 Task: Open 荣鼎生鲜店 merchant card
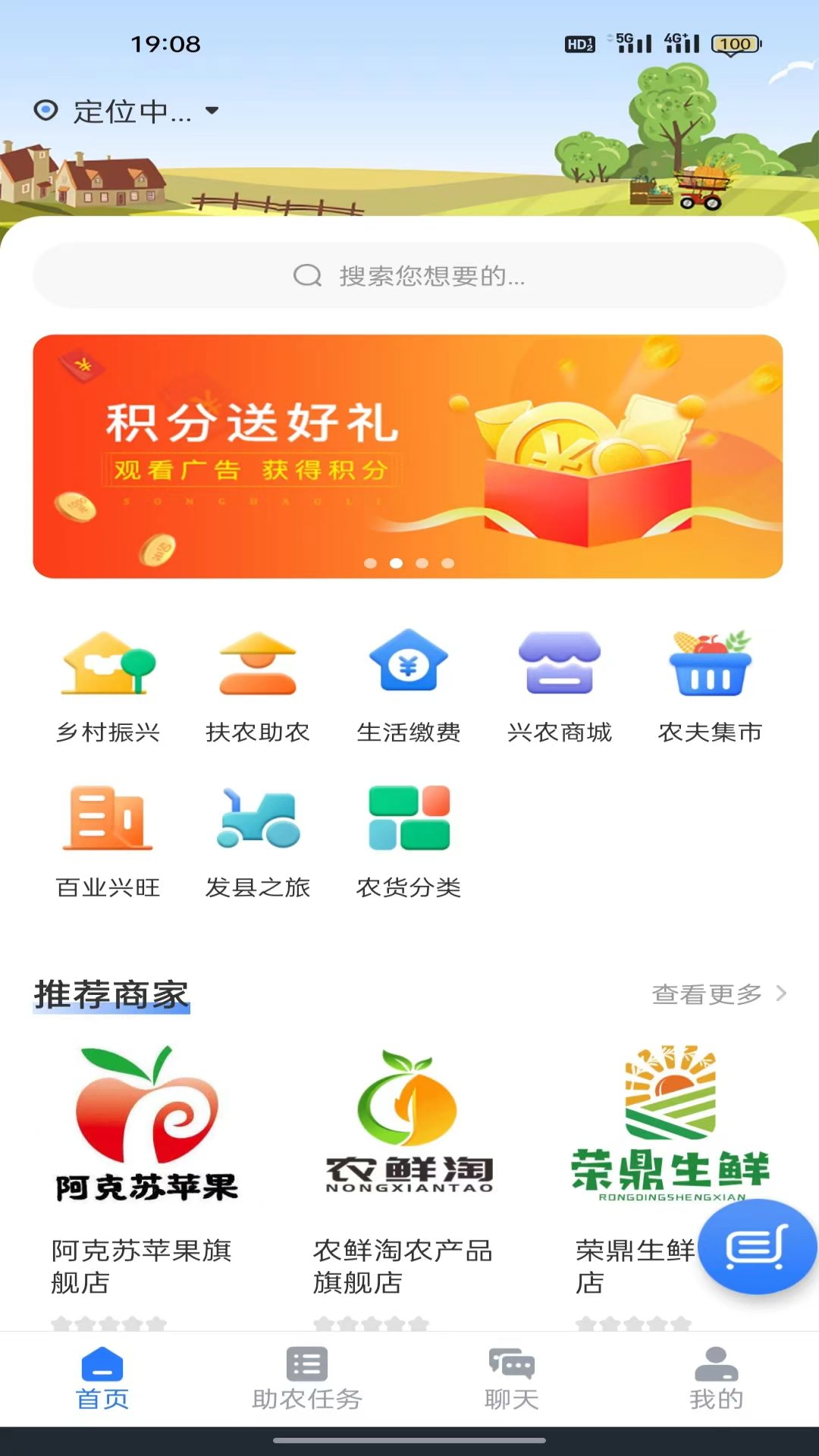coord(637,1168)
